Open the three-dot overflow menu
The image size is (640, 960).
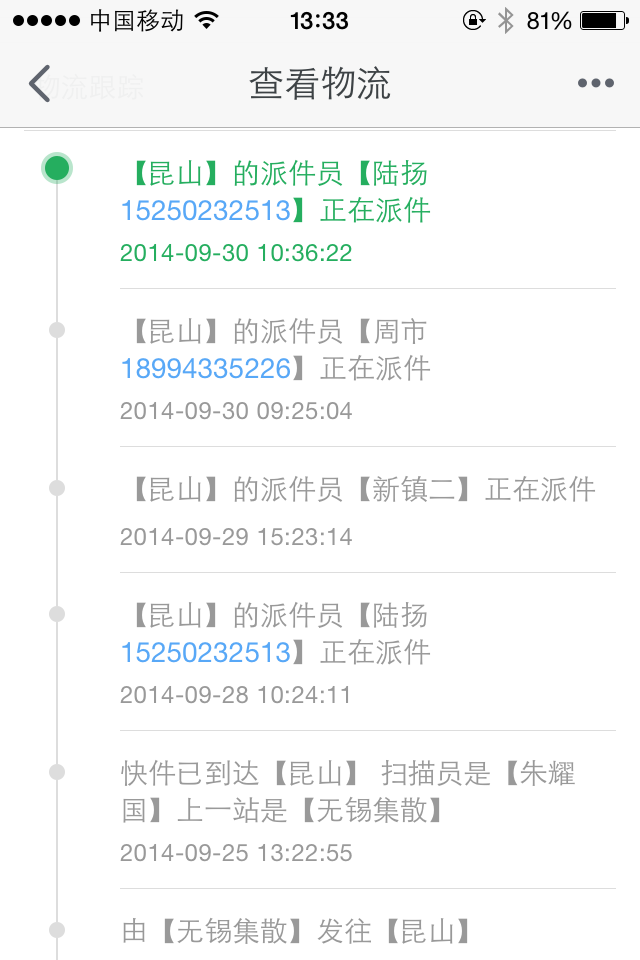click(x=595, y=84)
